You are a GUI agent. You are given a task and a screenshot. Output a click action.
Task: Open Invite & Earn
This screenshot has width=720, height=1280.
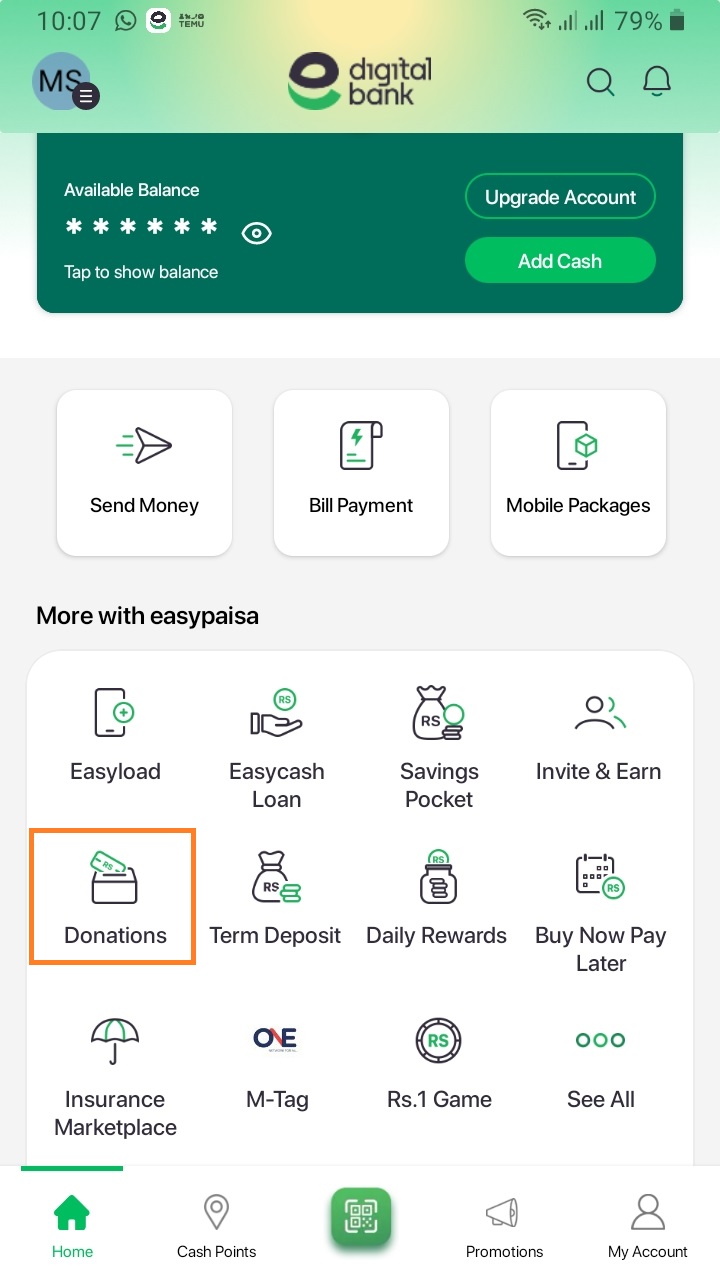coord(599,735)
